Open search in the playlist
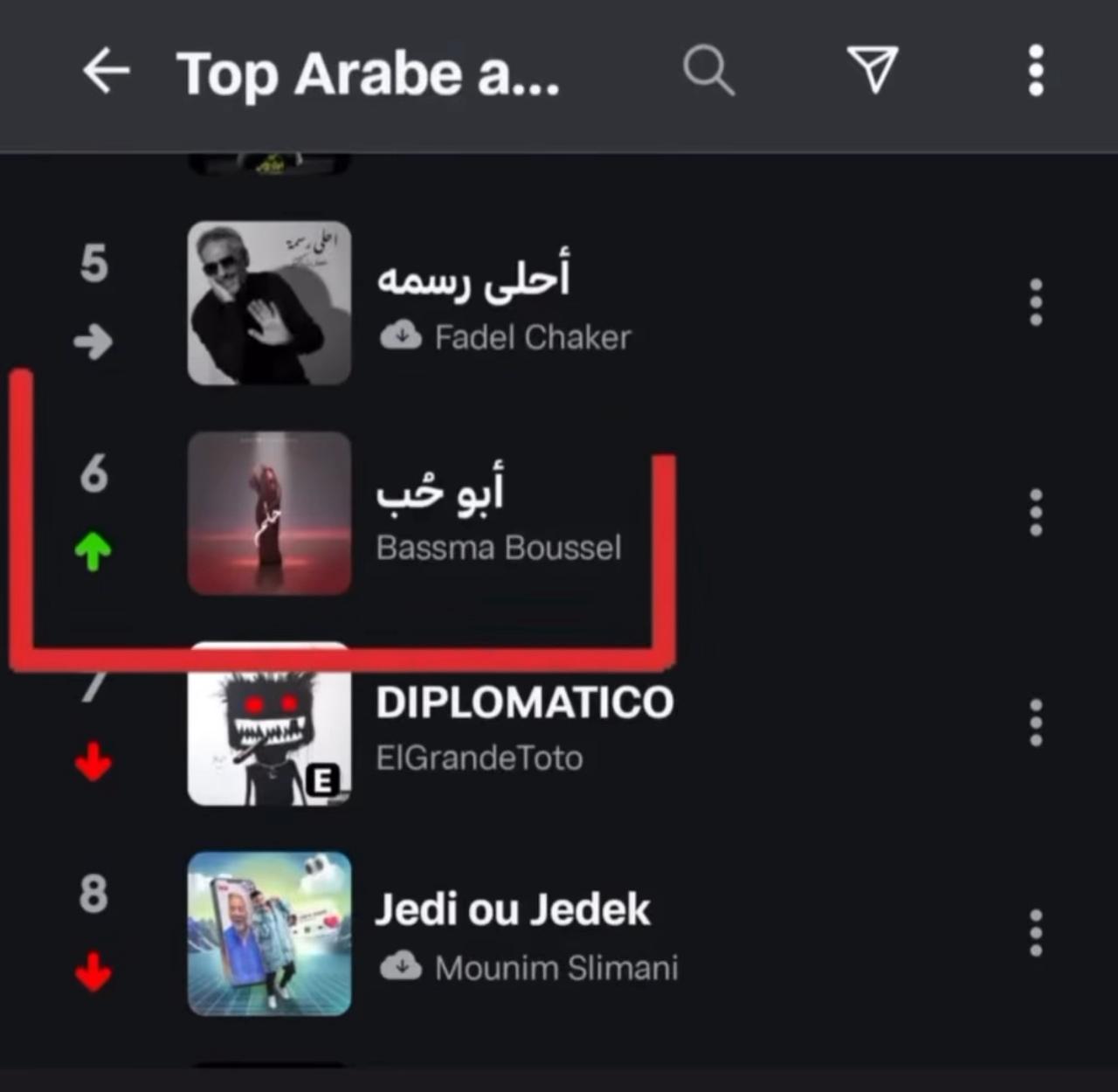The height and width of the screenshot is (1092, 1118). [707, 70]
